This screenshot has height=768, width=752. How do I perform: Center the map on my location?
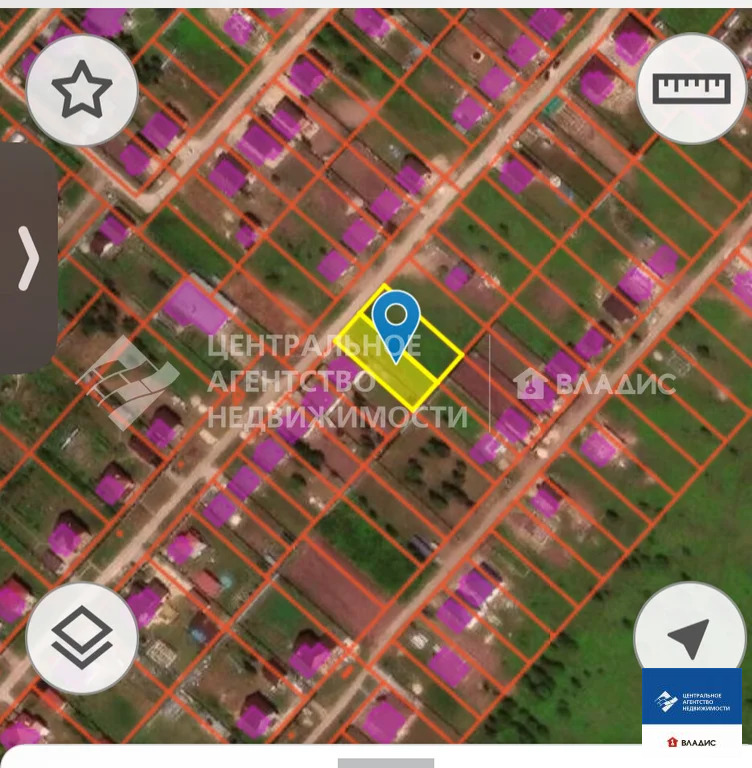tap(690, 637)
